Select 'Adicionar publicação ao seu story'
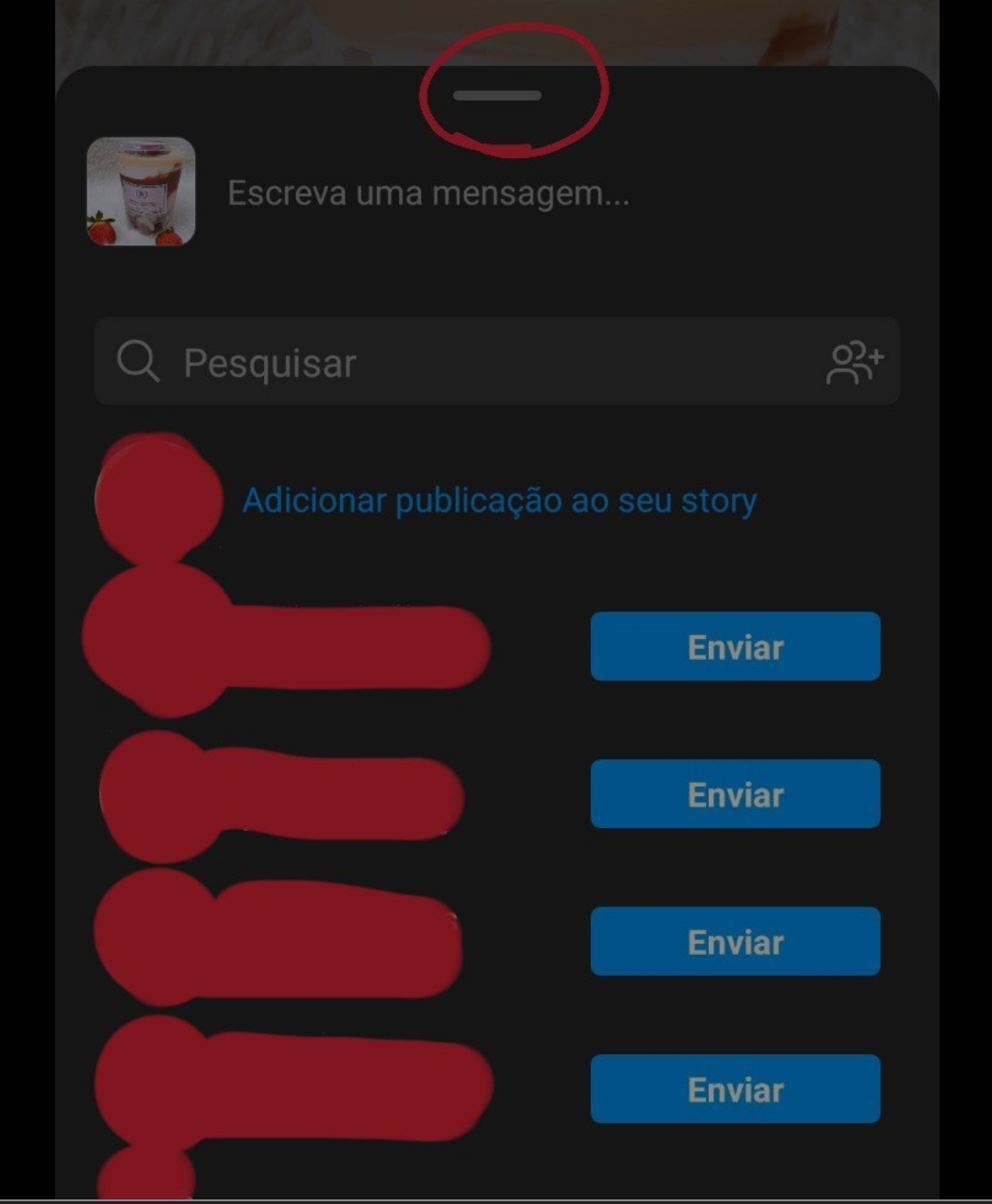The width and height of the screenshot is (992, 1204). 499,501
